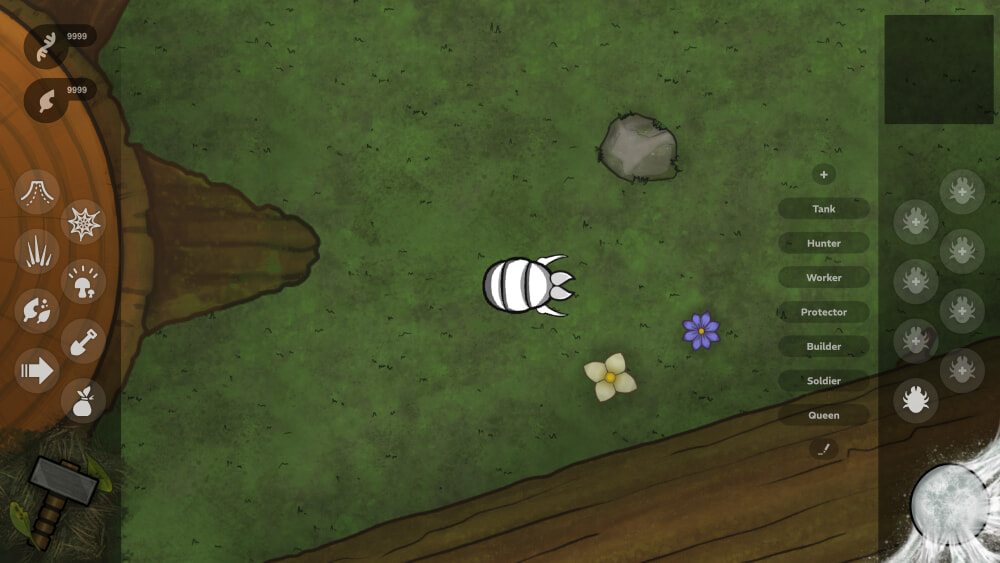
Task: Select the Queen role
Action: click(x=823, y=415)
